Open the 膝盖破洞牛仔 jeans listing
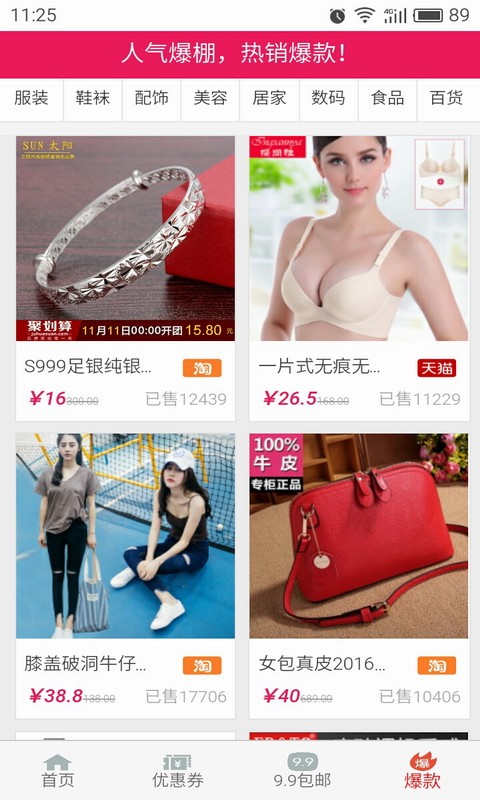Image resolution: width=480 pixels, height=800 pixels. (x=125, y=576)
